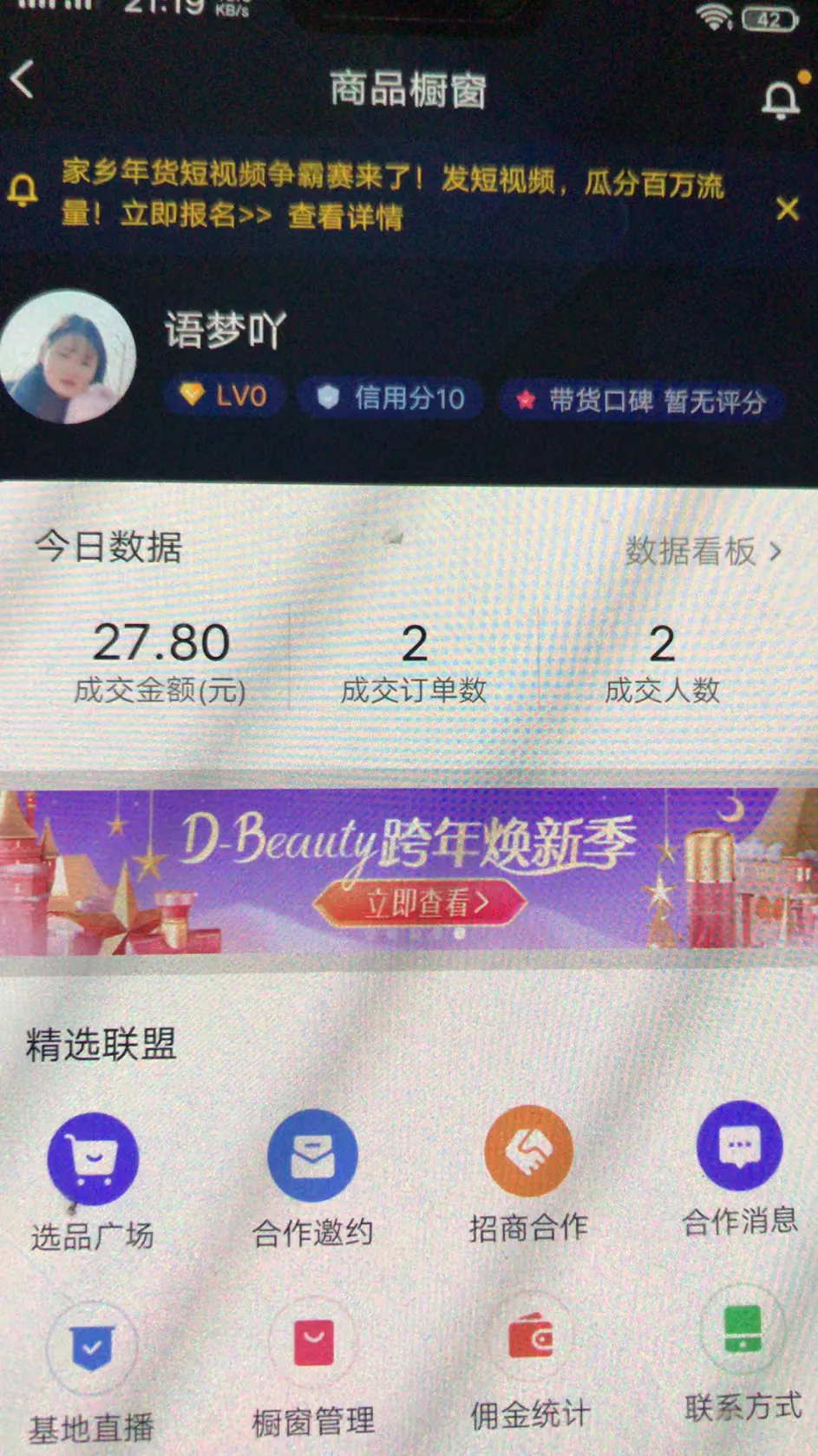The width and height of the screenshot is (818, 1456).
Task: Tap the LV0 level badge
Action: coord(222,393)
